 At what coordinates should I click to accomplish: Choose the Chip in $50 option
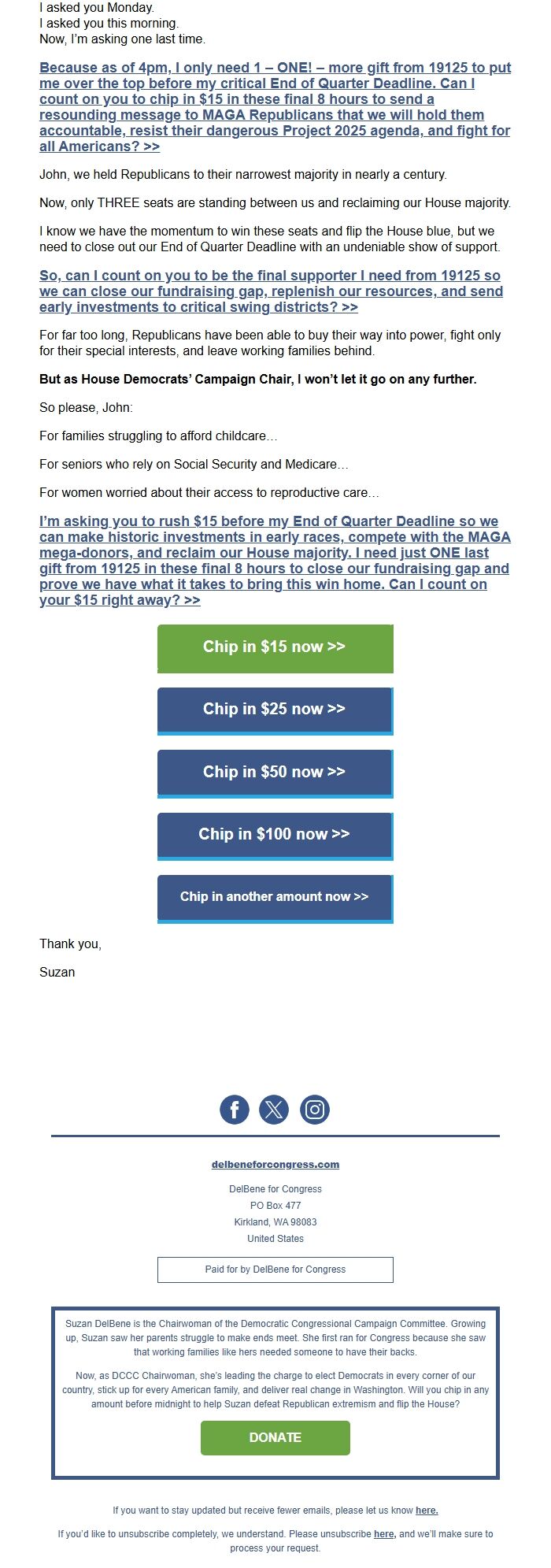click(275, 773)
